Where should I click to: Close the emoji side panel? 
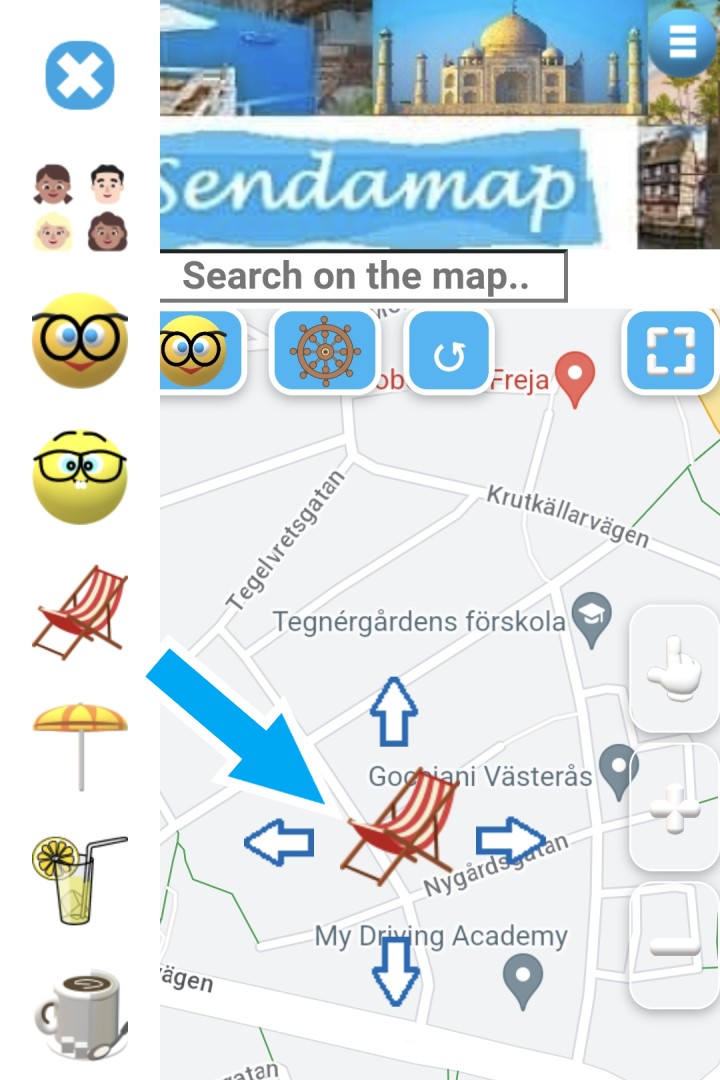point(80,75)
